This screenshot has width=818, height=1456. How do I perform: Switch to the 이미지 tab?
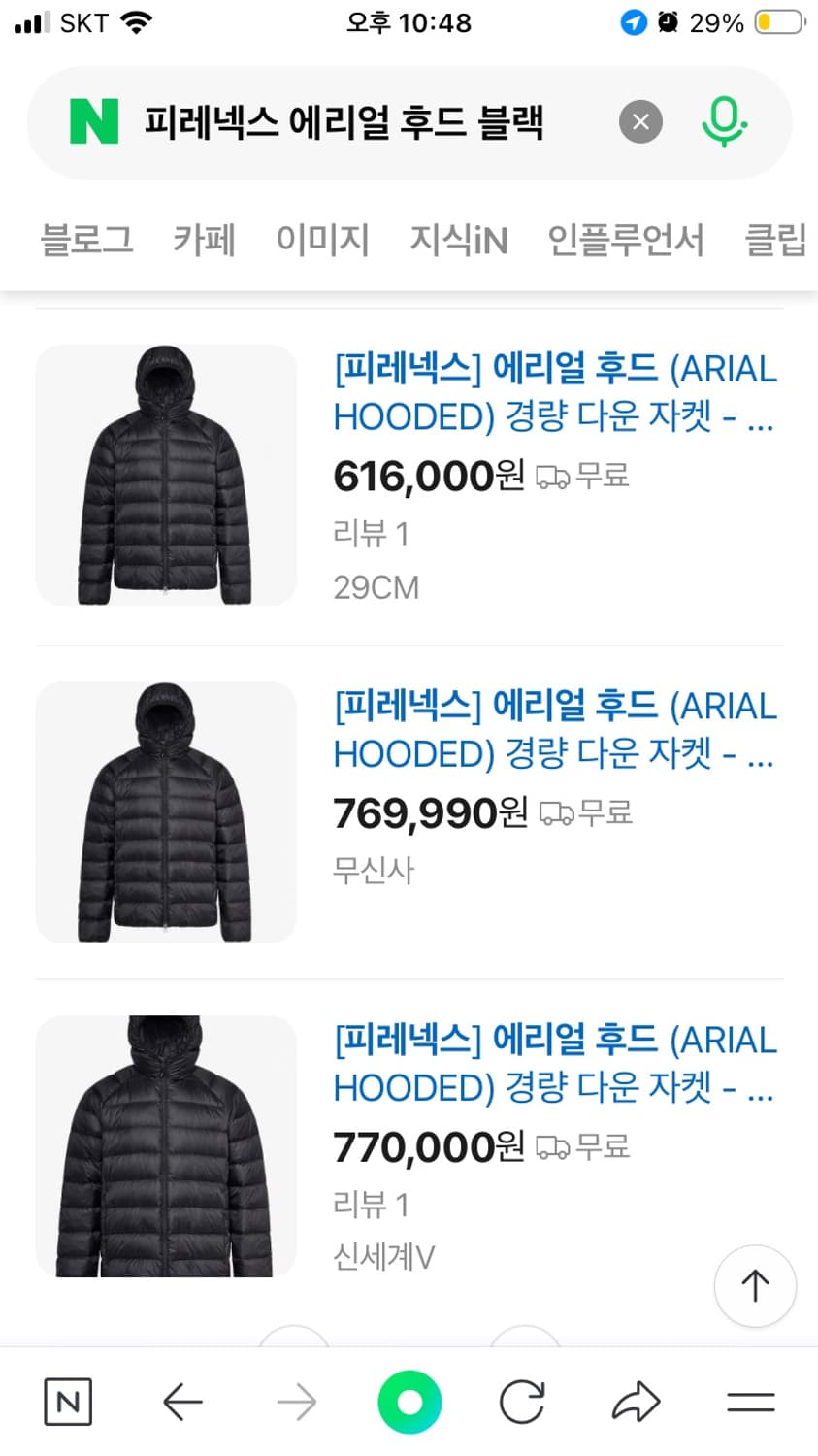coord(322,241)
